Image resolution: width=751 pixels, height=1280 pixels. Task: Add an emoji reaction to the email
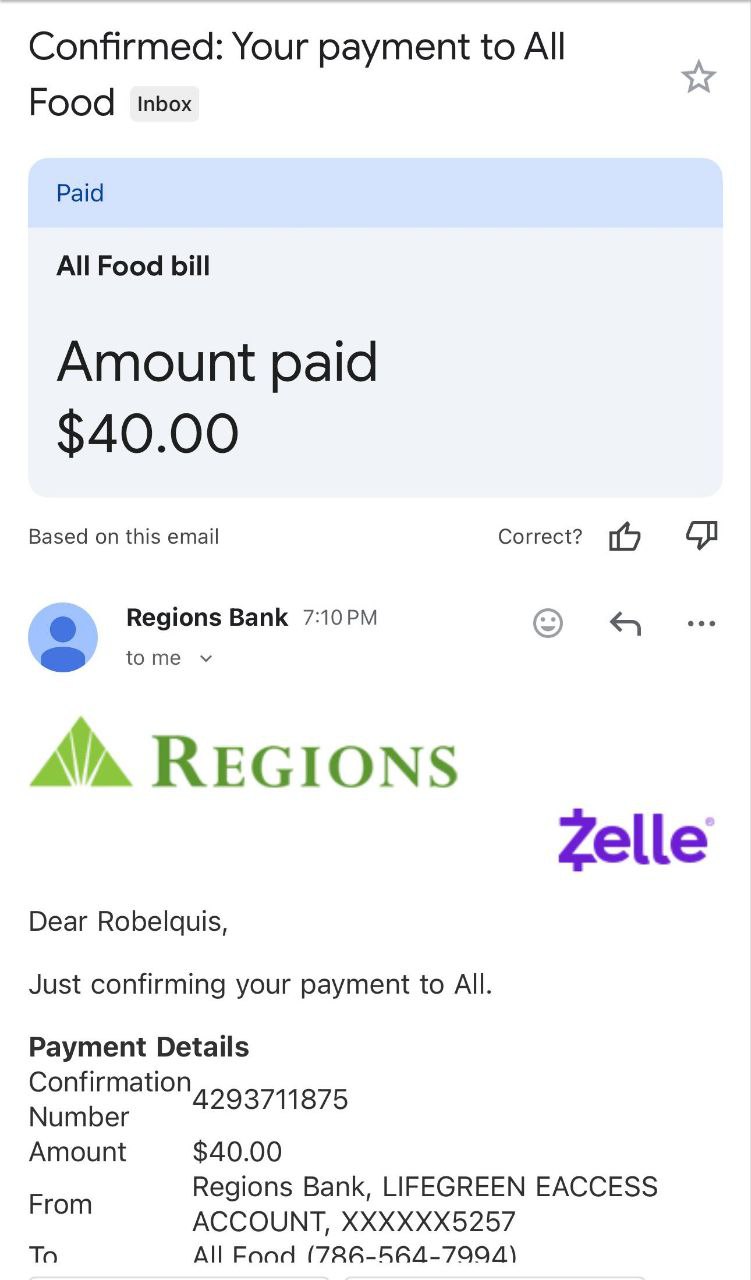click(548, 623)
